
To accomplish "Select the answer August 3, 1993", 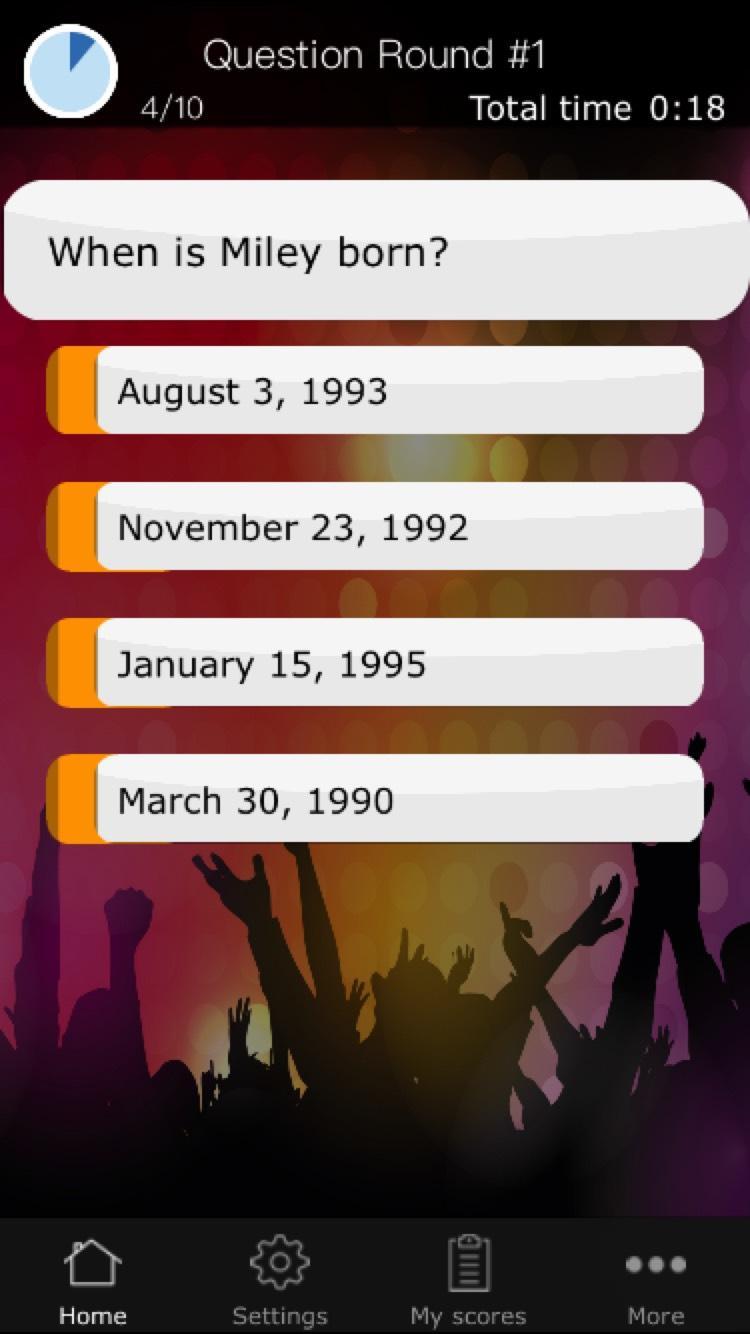I will pyautogui.click(x=375, y=391).
